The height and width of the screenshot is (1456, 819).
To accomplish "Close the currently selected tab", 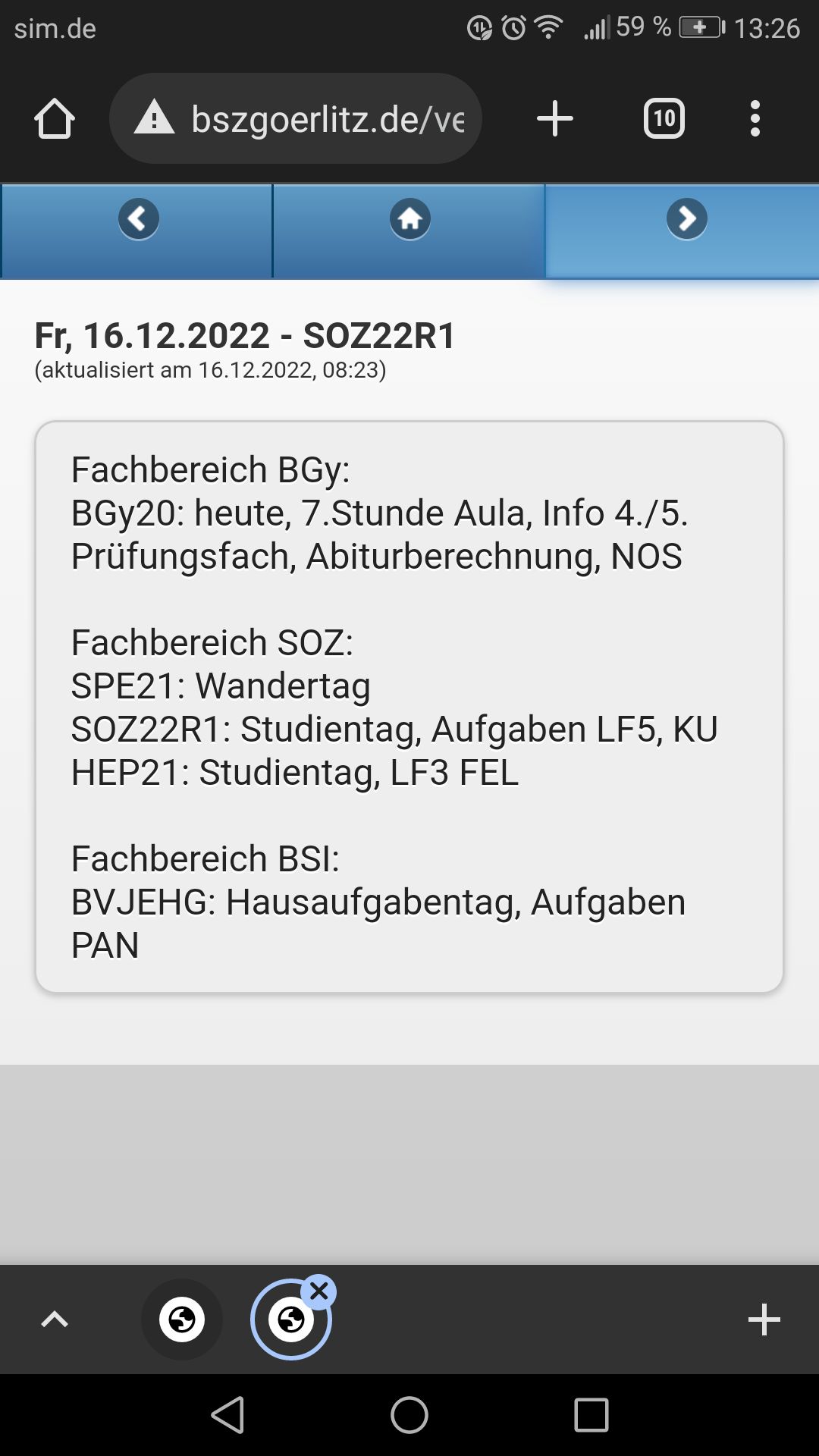I will coord(319,1291).
